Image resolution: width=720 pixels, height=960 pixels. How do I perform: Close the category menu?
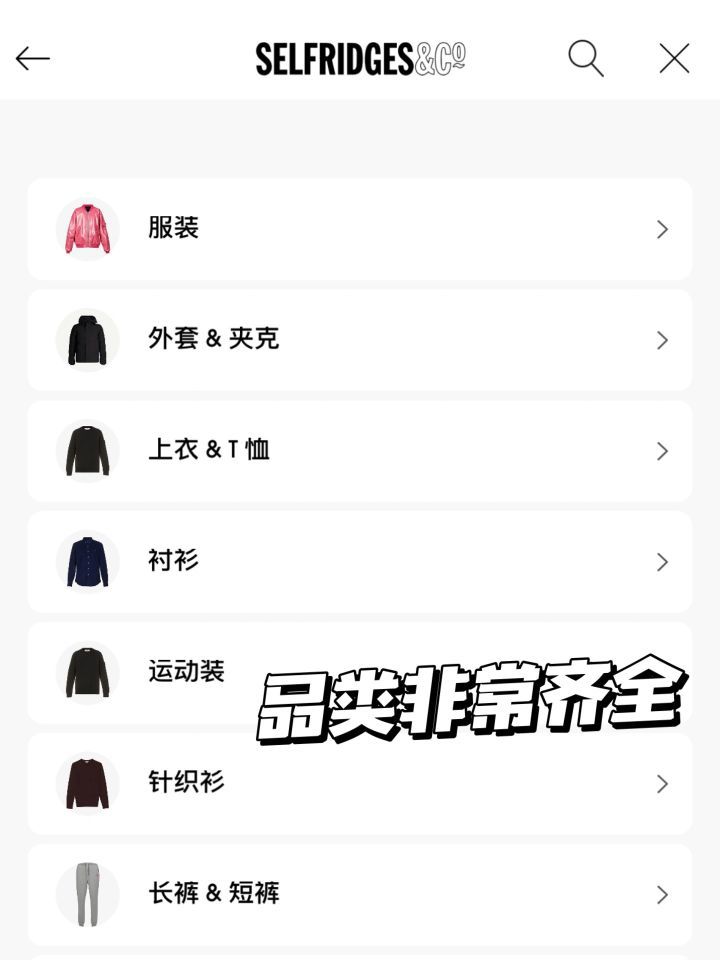(x=674, y=59)
